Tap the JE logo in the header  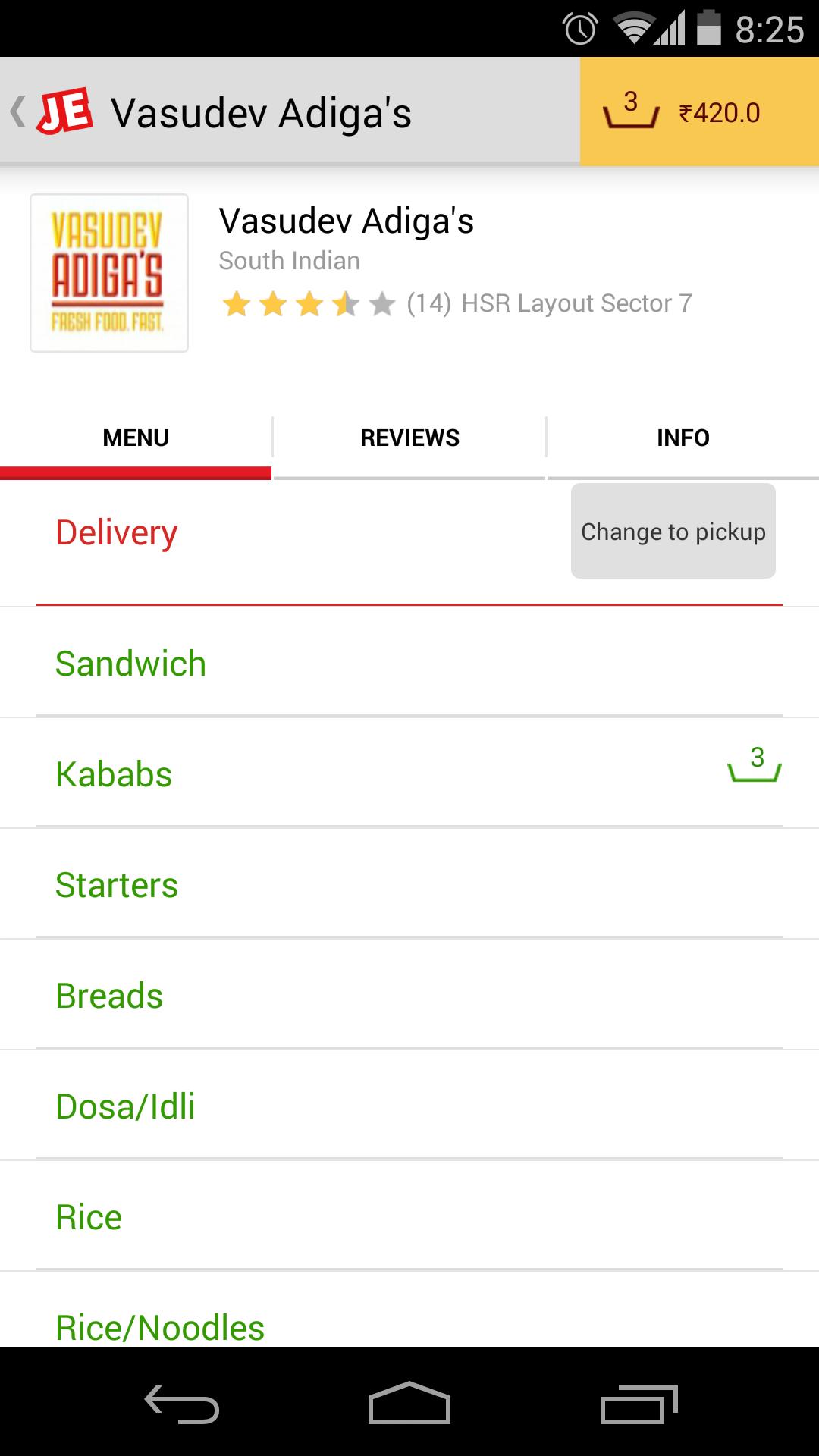pos(64,112)
